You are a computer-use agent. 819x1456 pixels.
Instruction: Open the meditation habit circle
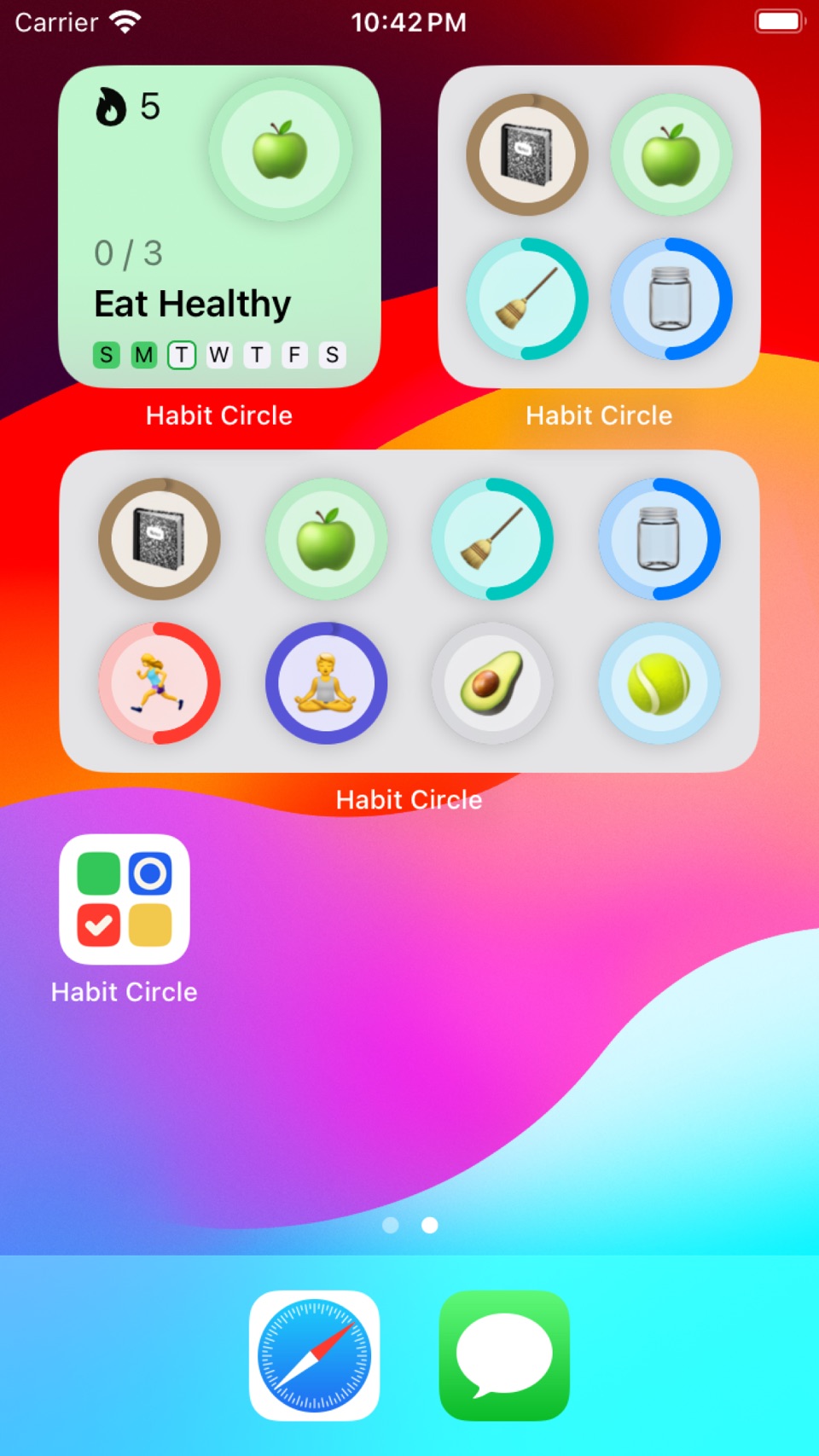coord(326,683)
